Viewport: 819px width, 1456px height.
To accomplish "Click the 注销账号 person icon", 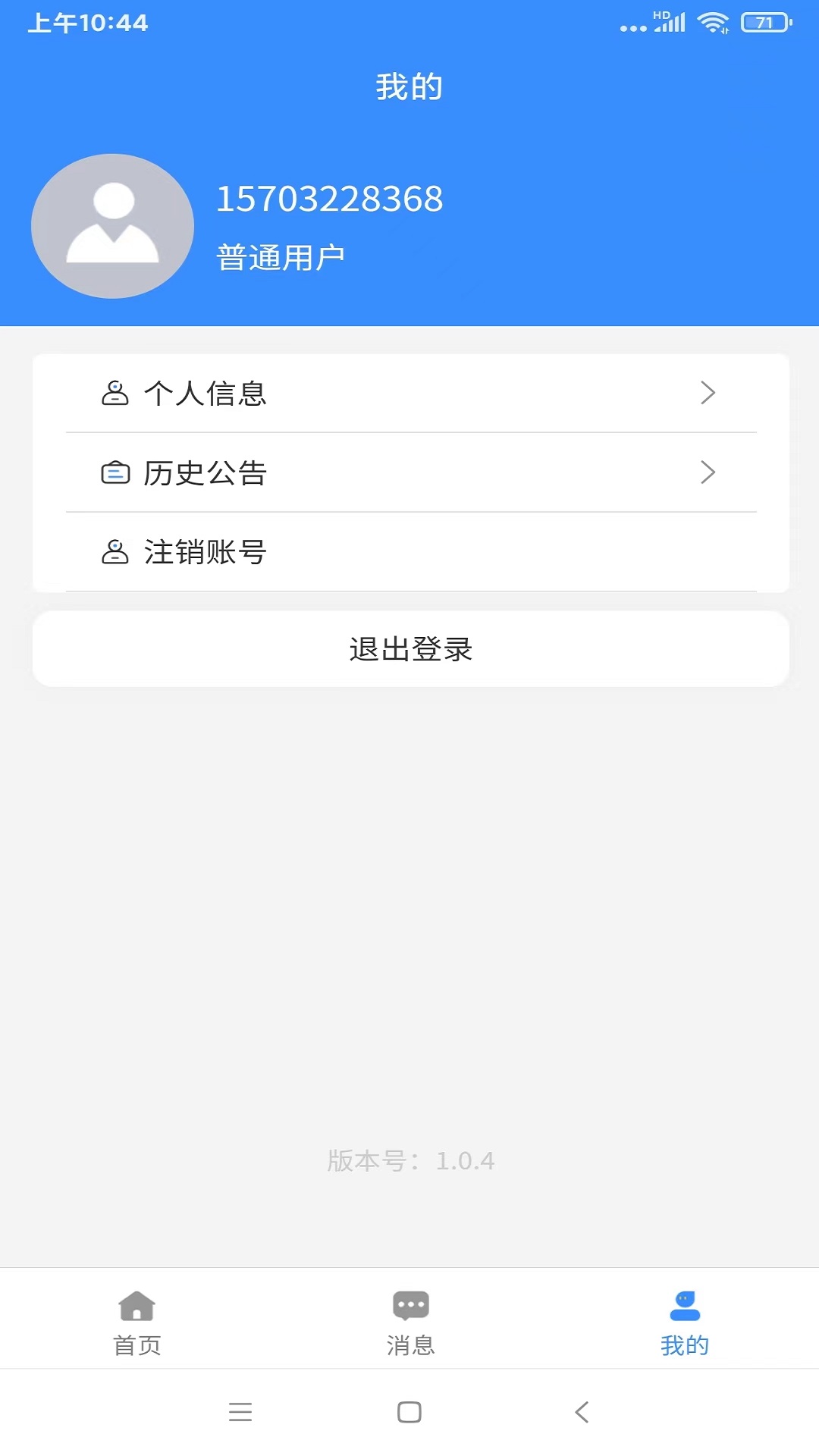I will pos(115,551).
